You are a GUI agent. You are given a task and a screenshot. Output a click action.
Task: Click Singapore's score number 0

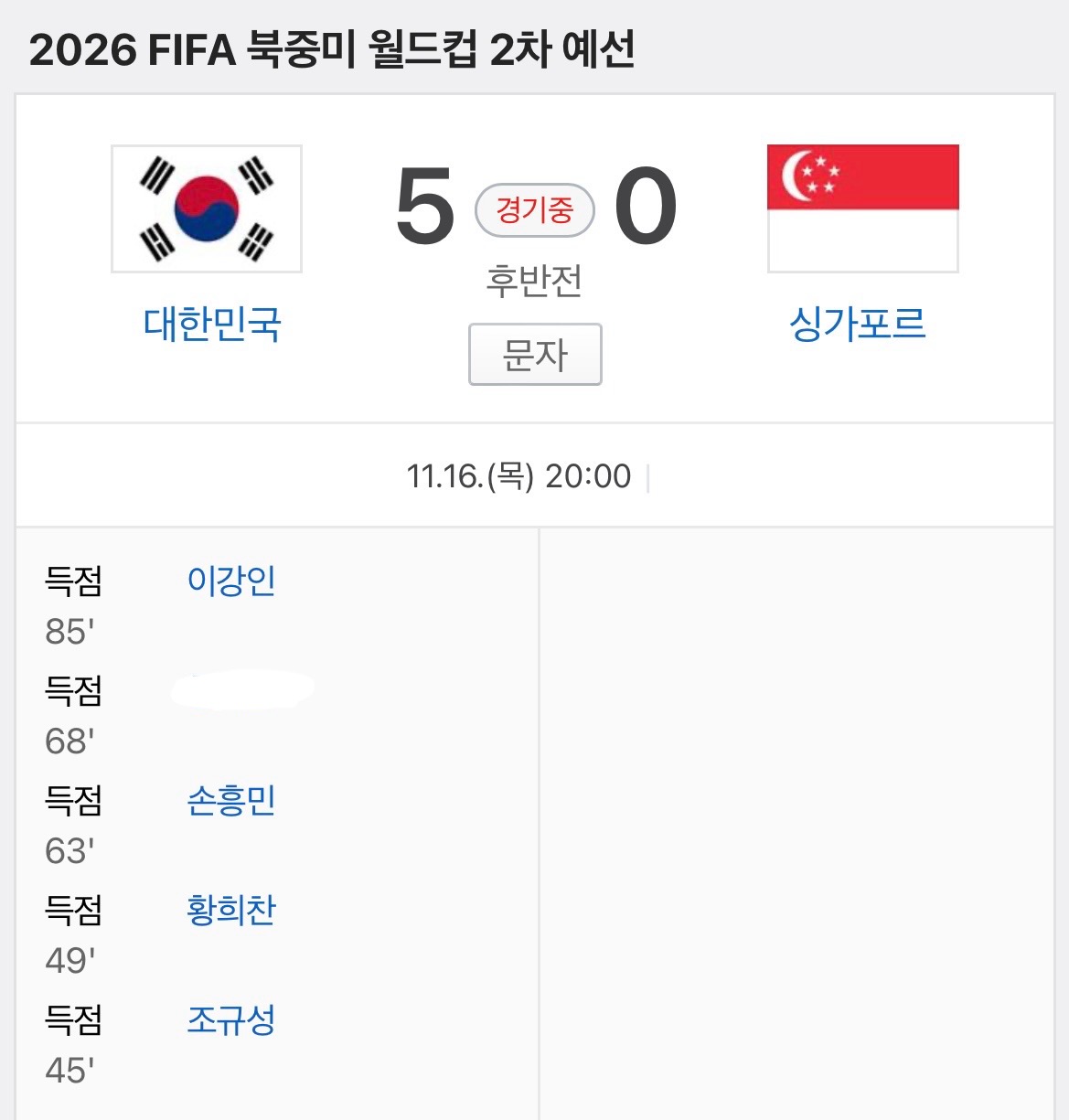pos(651,208)
